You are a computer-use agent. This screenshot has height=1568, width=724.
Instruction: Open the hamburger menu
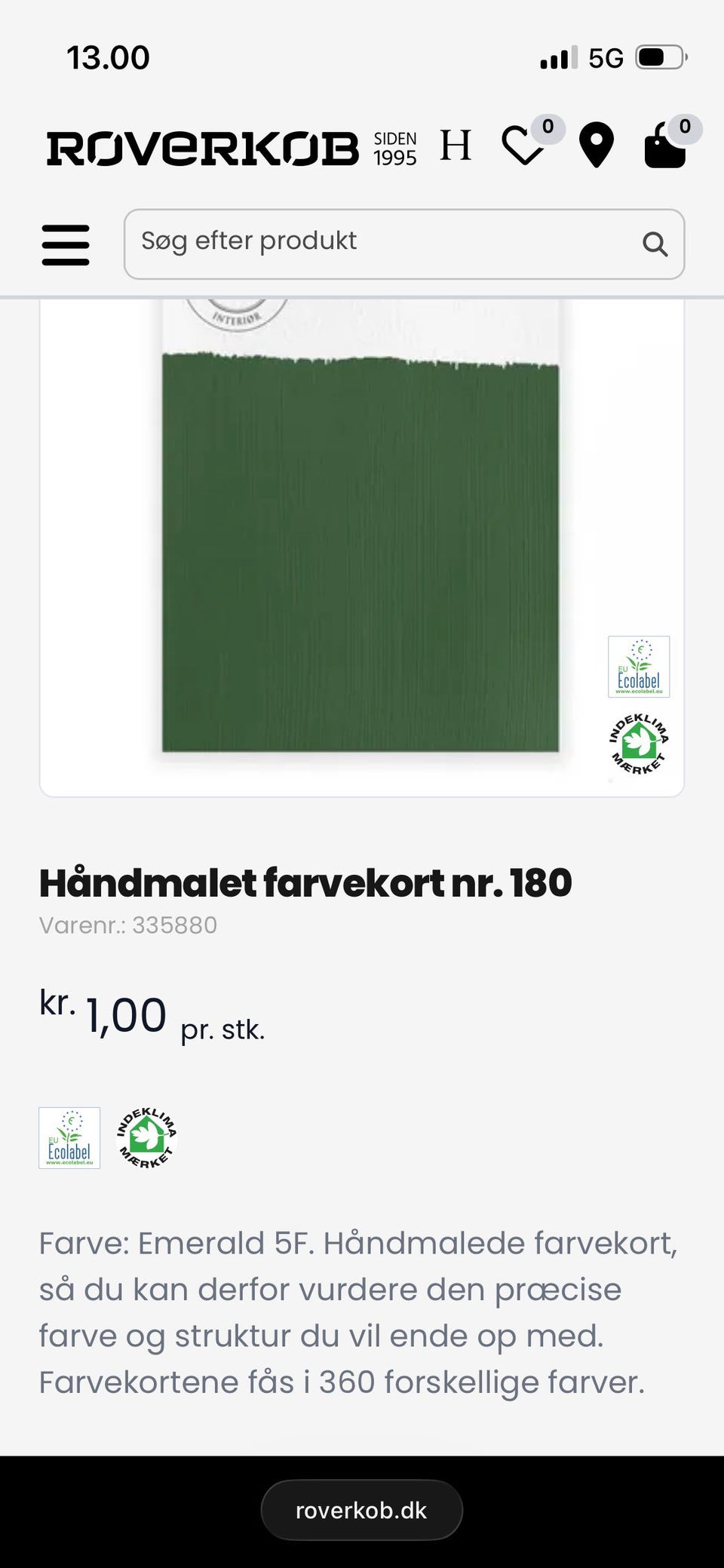click(66, 244)
